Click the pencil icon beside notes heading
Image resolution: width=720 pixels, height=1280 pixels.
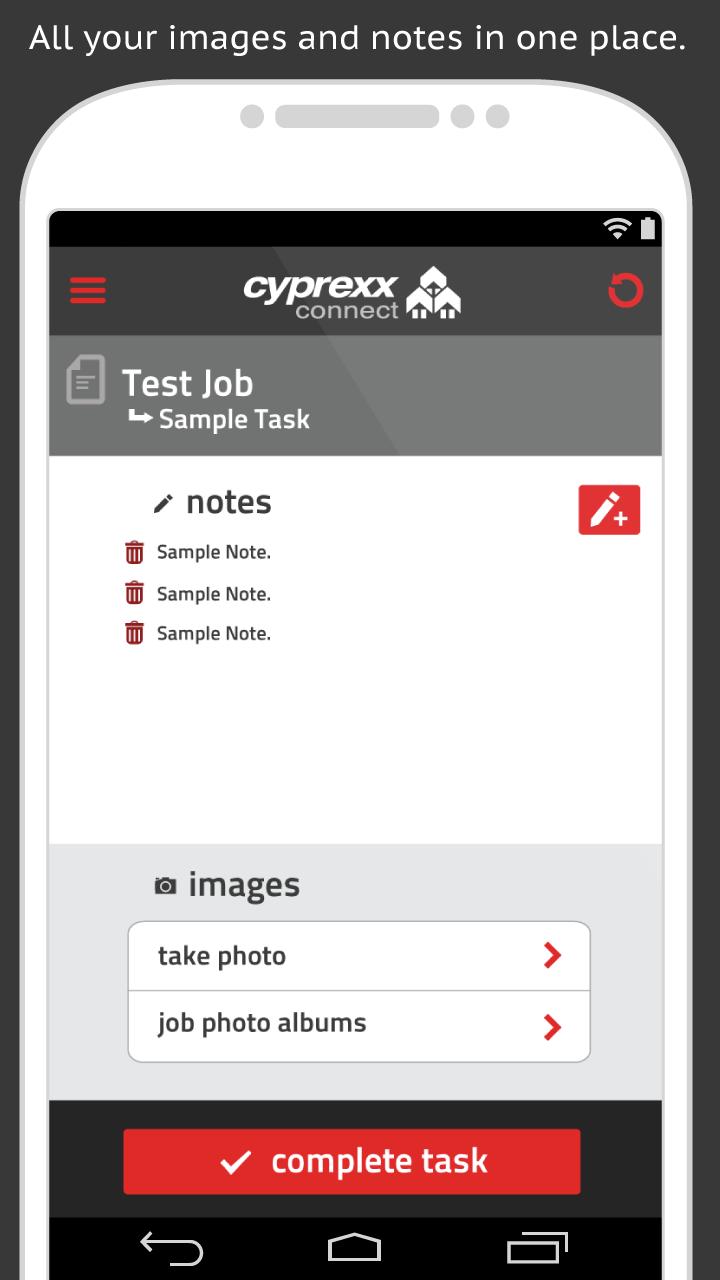[x=163, y=502]
